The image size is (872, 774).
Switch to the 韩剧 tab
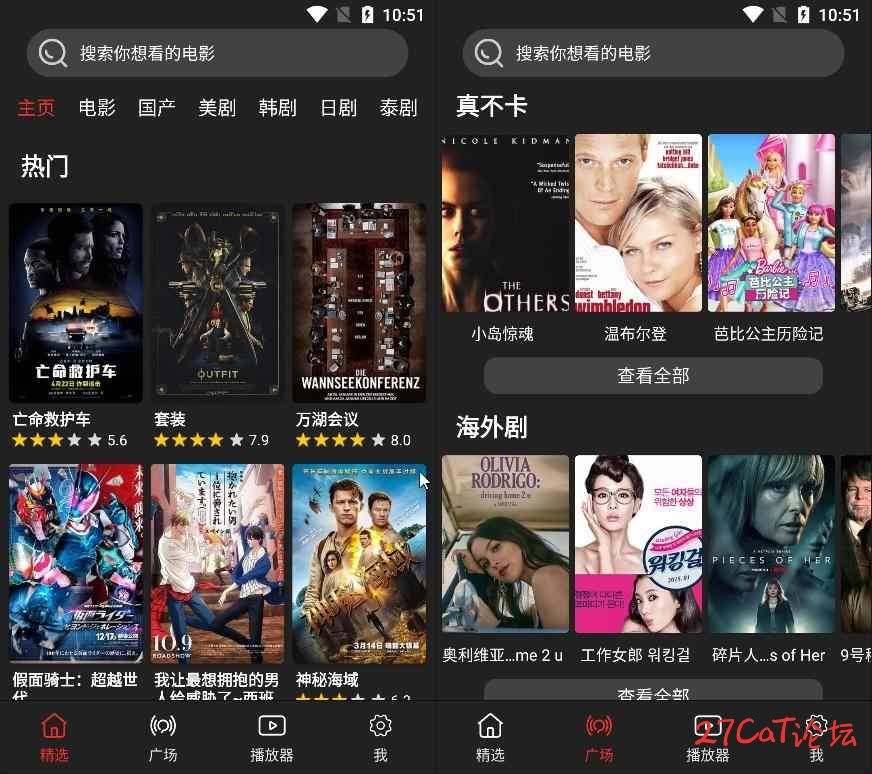(277, 108)
